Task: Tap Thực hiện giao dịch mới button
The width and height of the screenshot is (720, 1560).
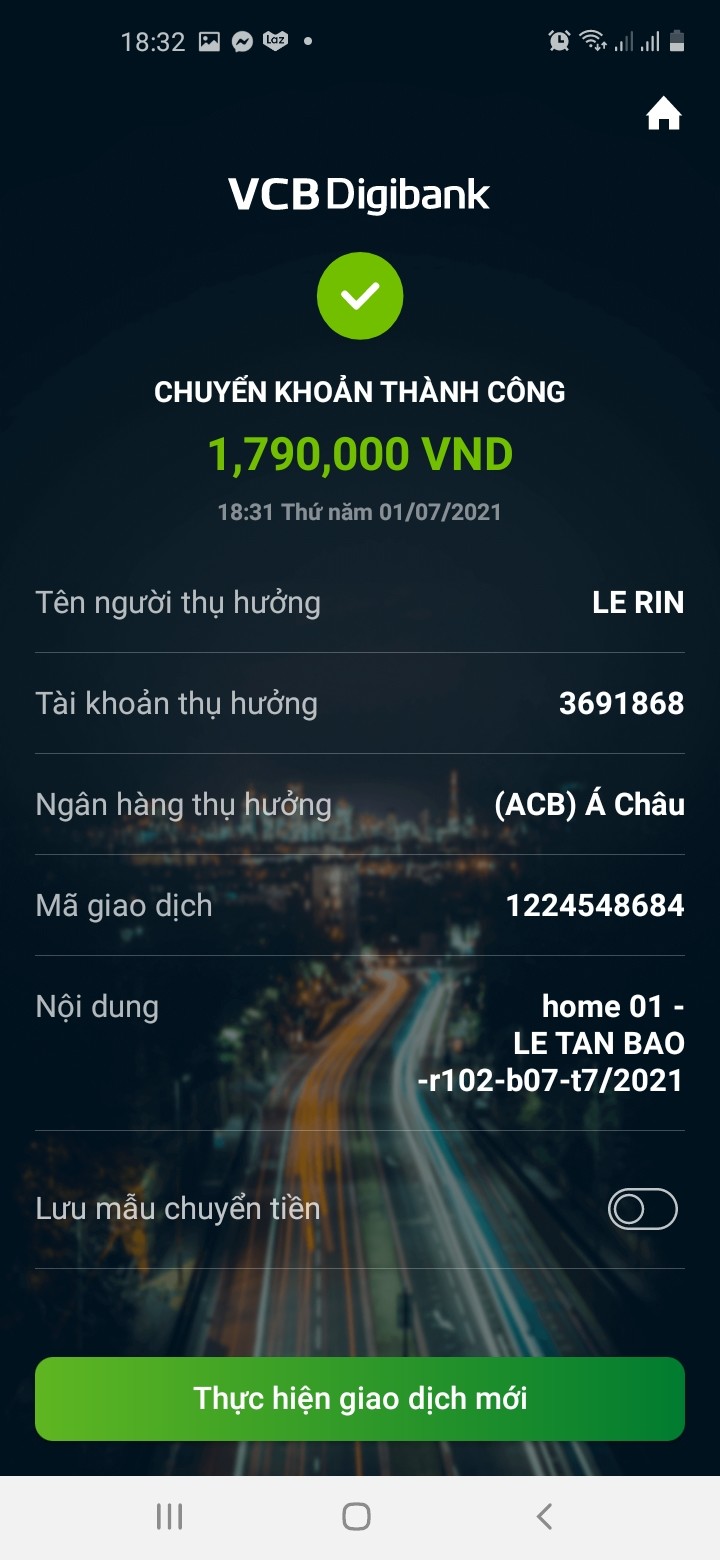Action: tap(360, 1398)
